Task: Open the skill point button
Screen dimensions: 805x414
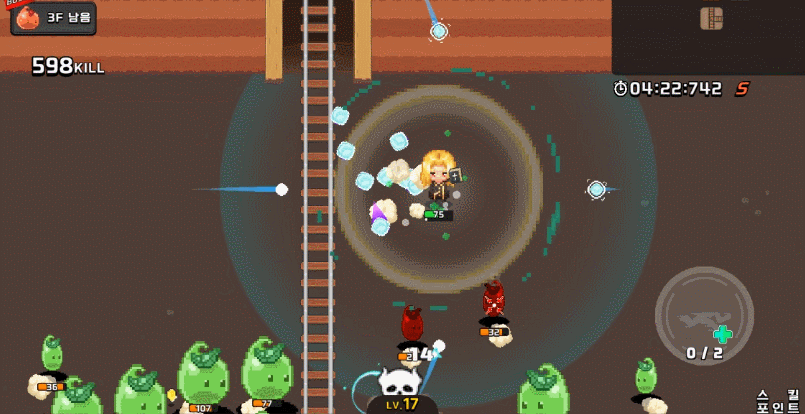Action: [778, 402]
